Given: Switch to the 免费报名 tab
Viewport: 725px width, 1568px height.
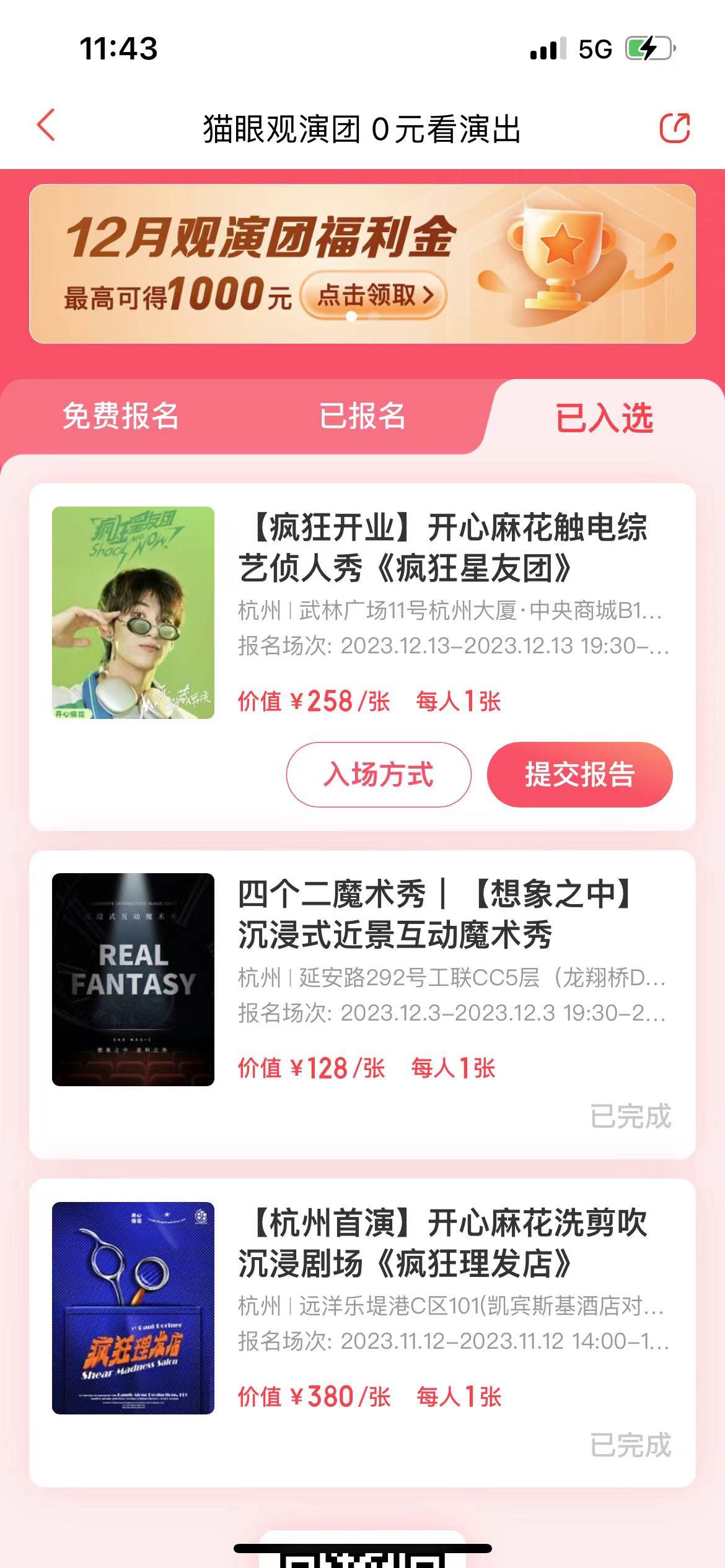Looking at the screenshot, I should coord(121,416).
